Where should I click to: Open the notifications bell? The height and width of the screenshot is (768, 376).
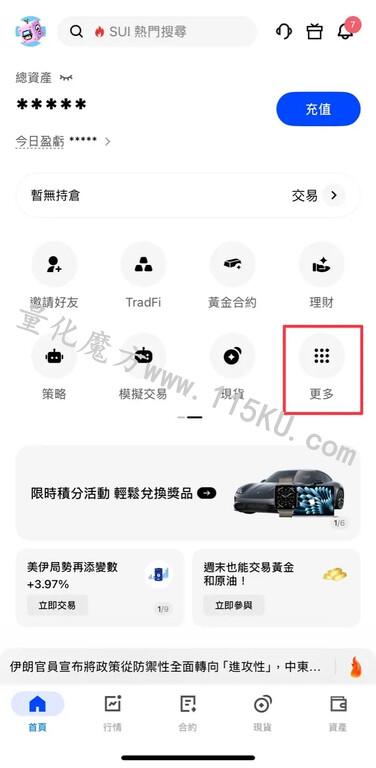345,32
